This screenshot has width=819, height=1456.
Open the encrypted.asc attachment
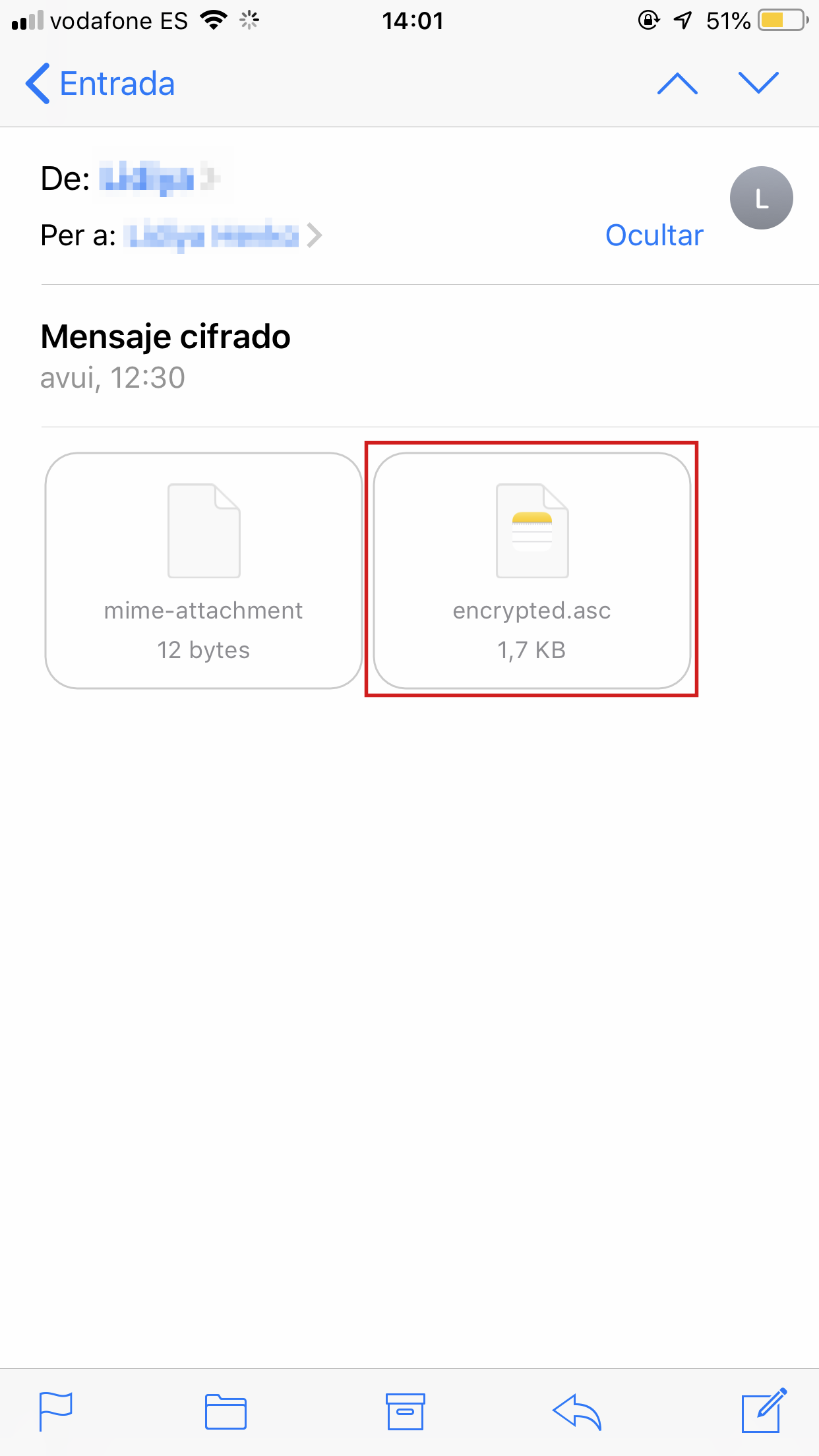click(x=532, y=570)
